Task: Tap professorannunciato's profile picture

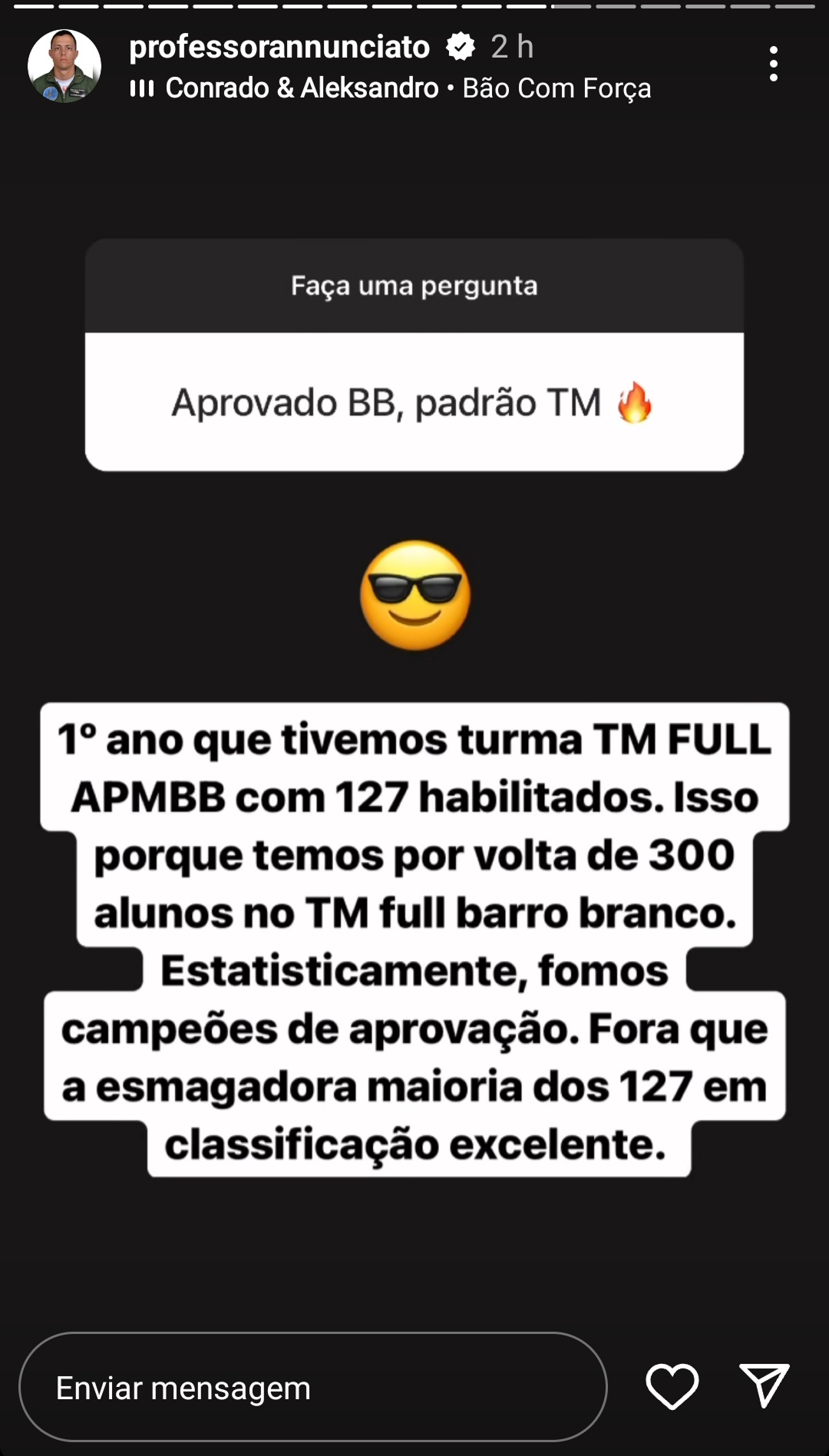Action: [65, 65]
